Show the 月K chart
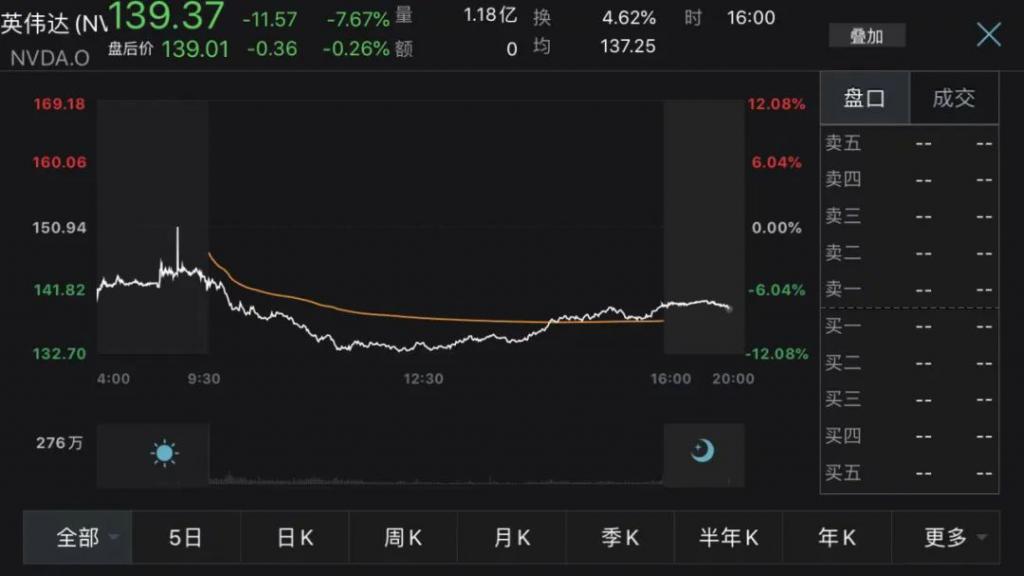Image resolution: width=1024 pixels, height=576 pixels. 512,538
